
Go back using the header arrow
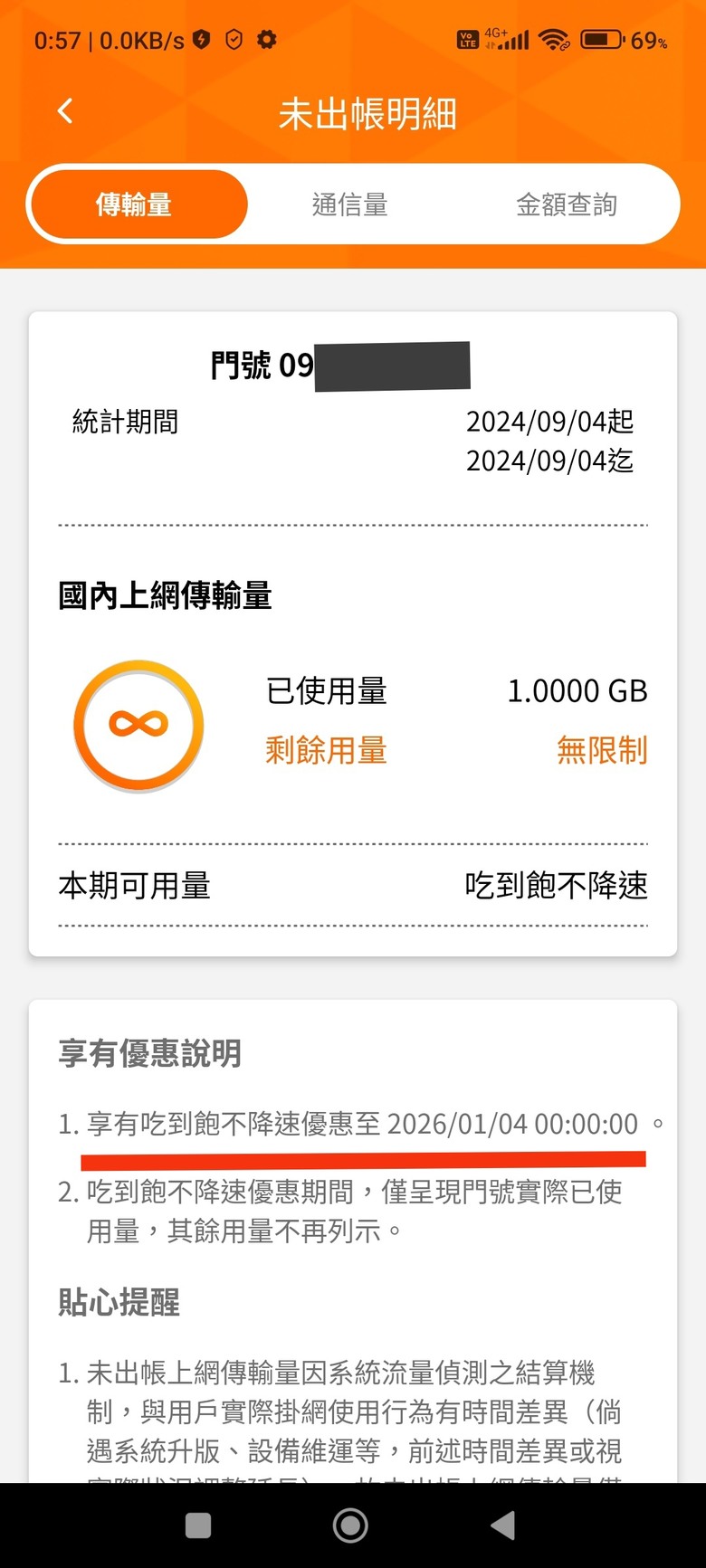click(x=64, y=111)
